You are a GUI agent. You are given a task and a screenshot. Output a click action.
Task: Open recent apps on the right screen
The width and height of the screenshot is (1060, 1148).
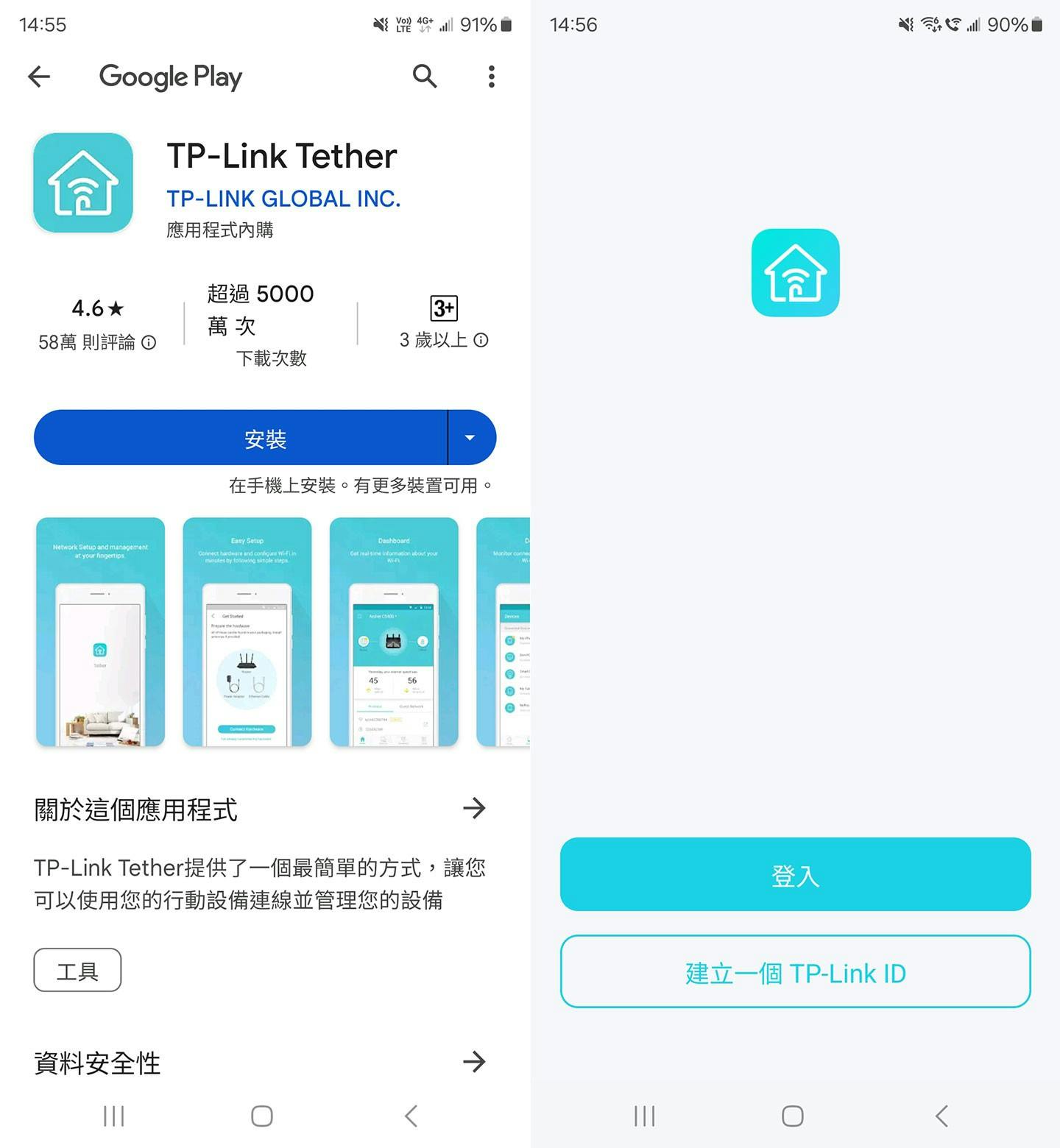tap(644, 1116)
